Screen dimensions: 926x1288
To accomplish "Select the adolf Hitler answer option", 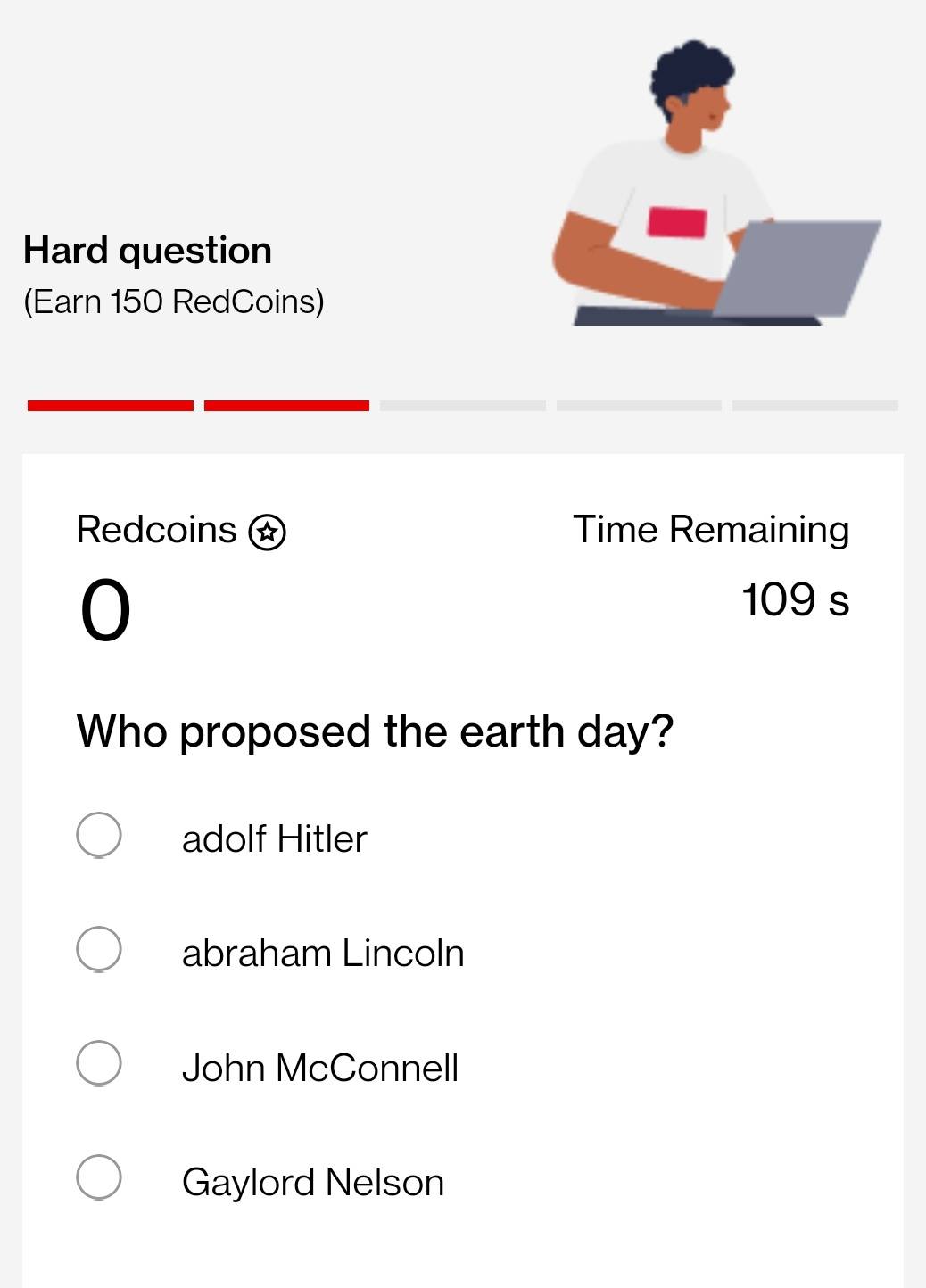I will tap(99, 835).
